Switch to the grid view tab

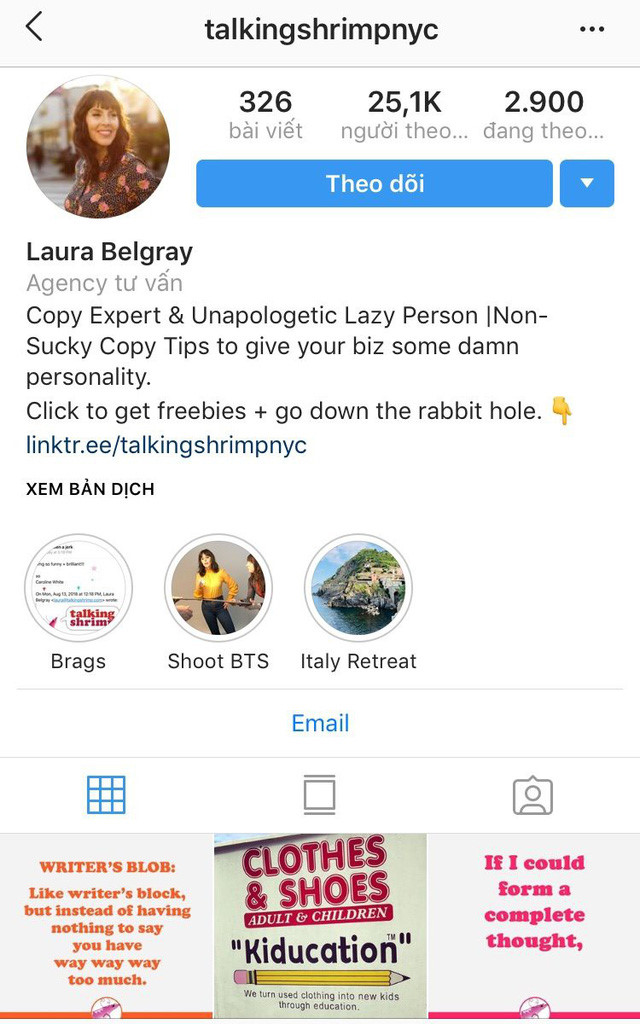(x=106, y=795)
